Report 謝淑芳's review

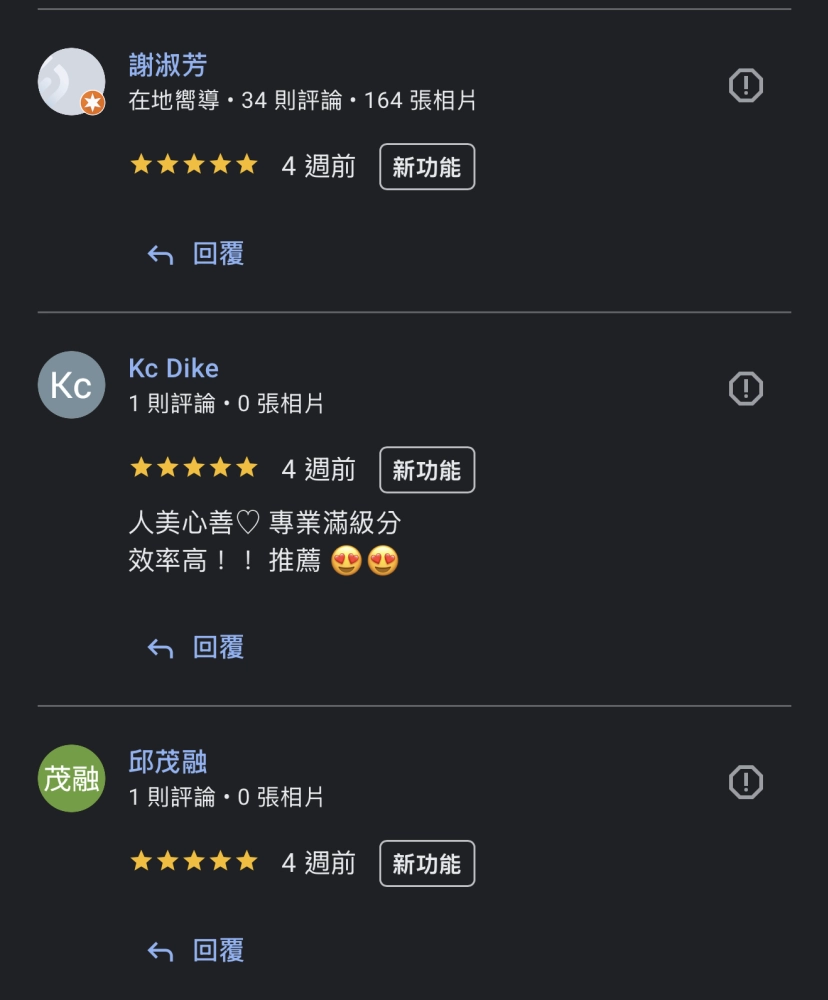[746, 86]
